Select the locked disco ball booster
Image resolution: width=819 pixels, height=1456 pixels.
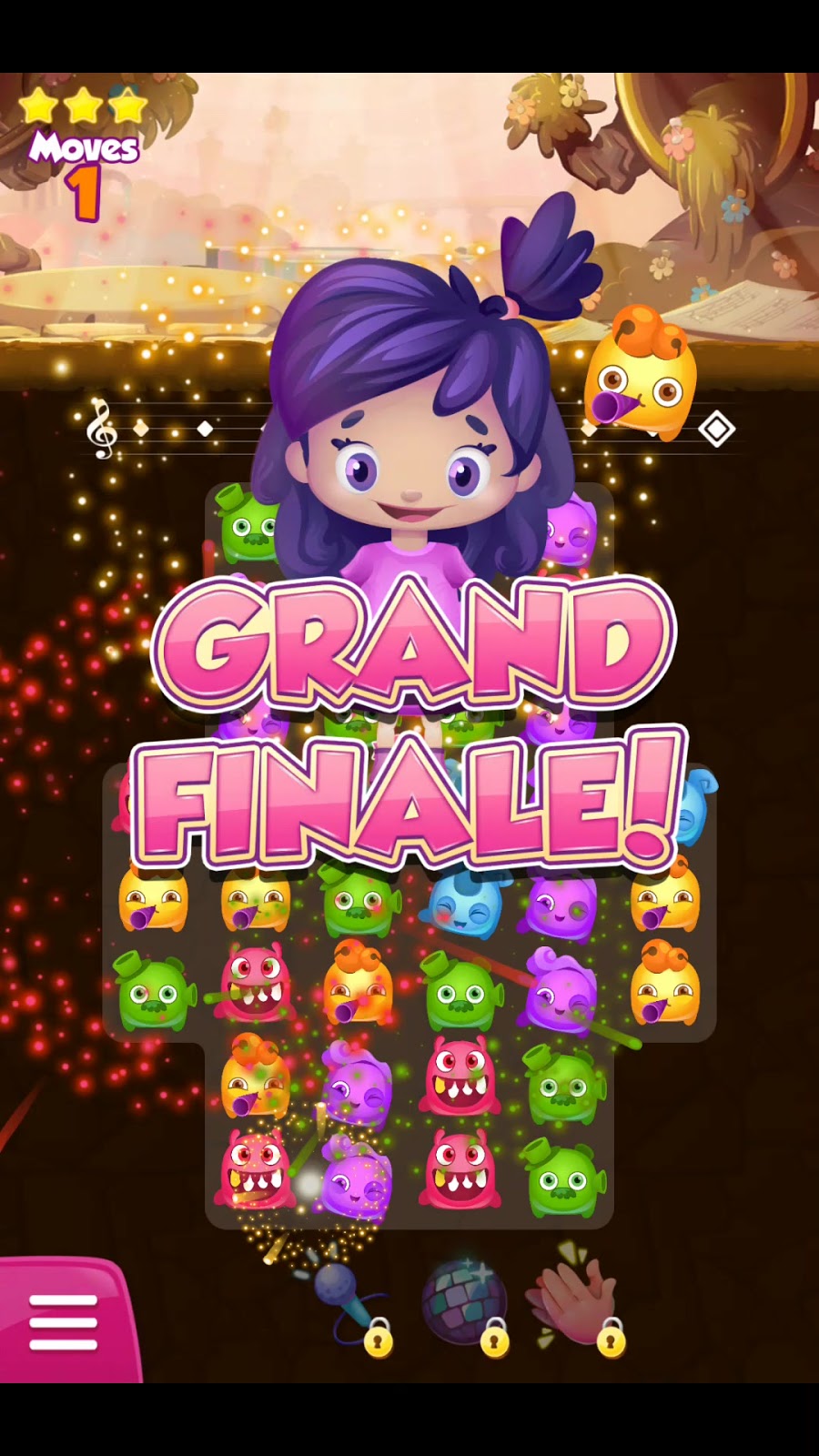(464, 1303)
